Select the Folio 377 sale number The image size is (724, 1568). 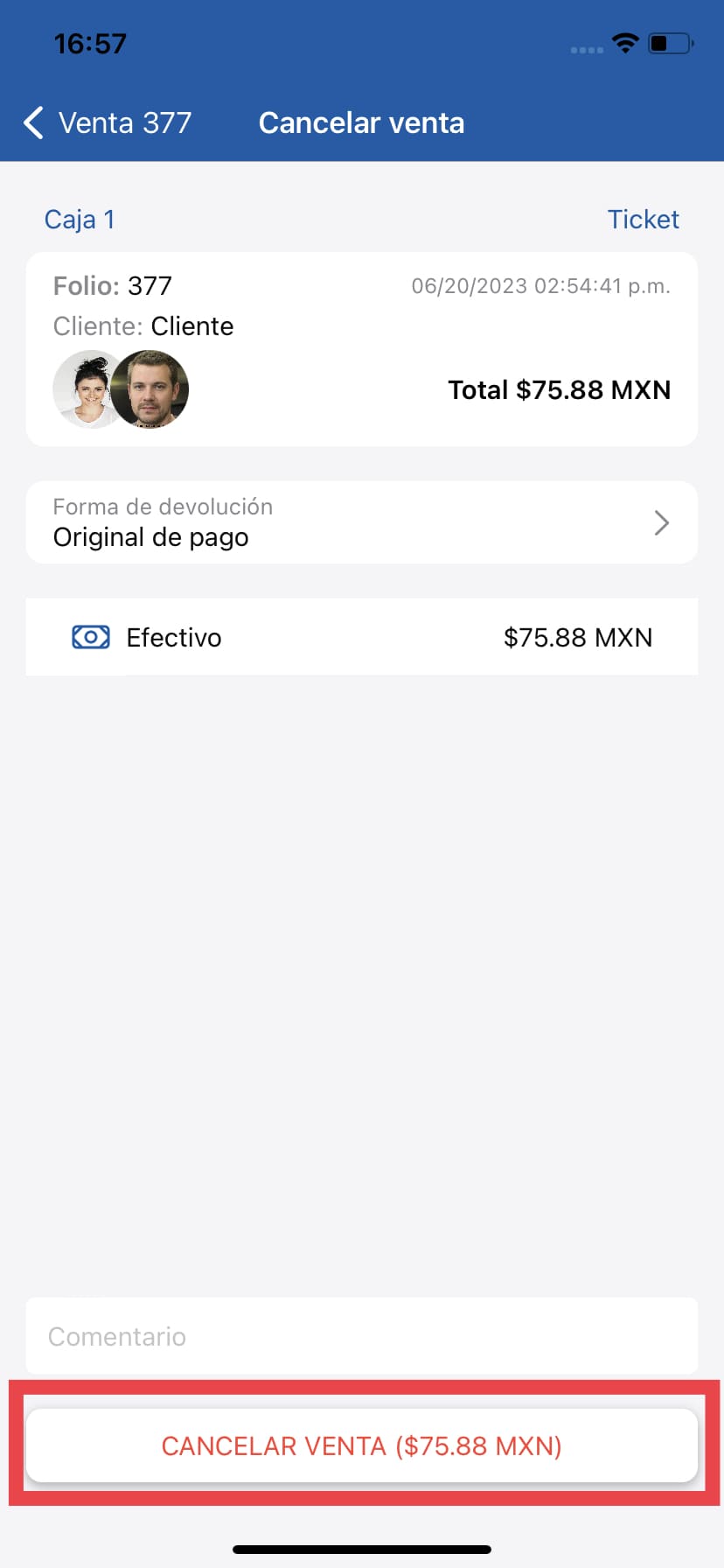(112, 285)
